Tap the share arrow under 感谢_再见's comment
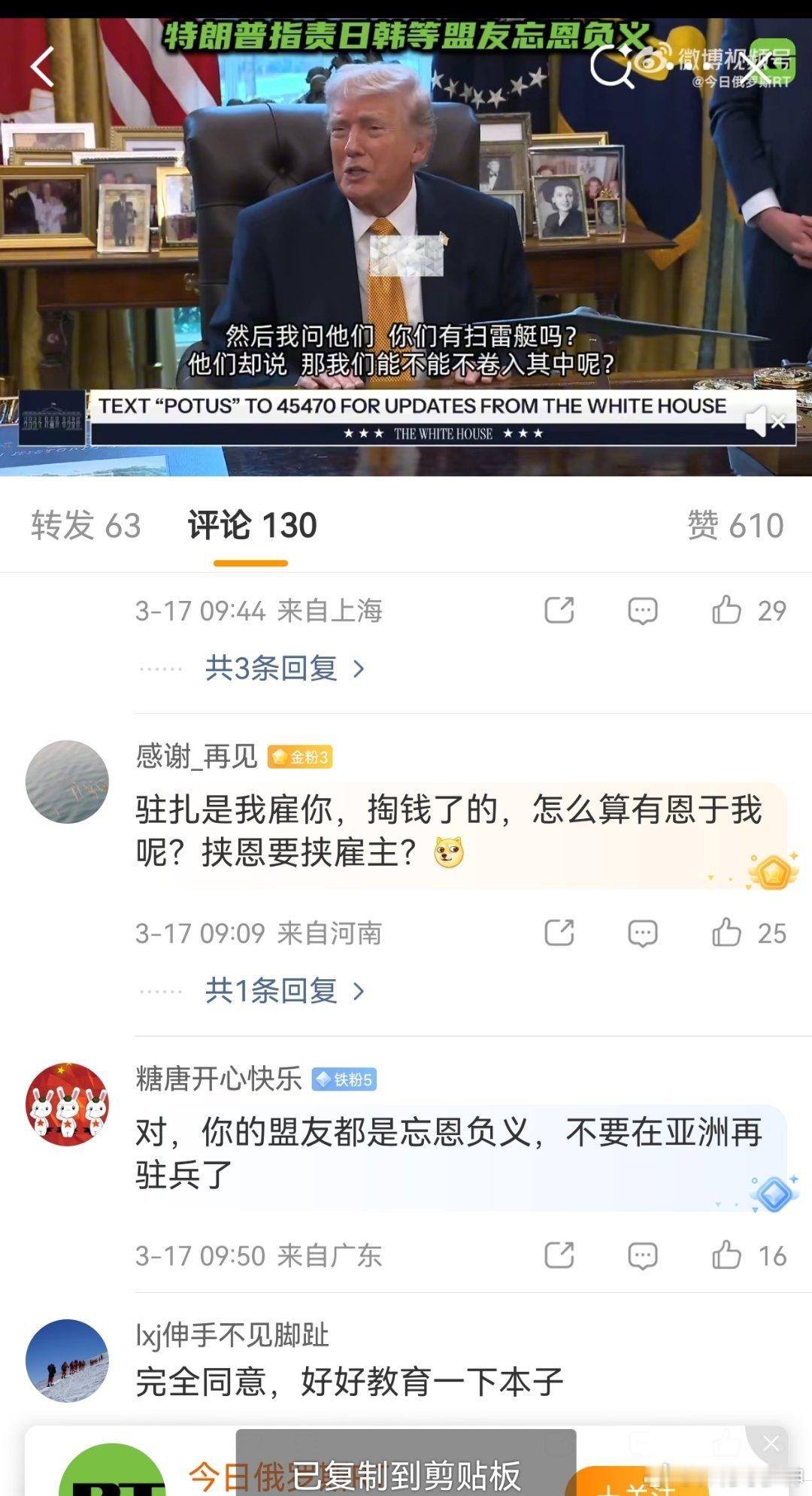Screen dimensions: 812x1496 (558, 935)
